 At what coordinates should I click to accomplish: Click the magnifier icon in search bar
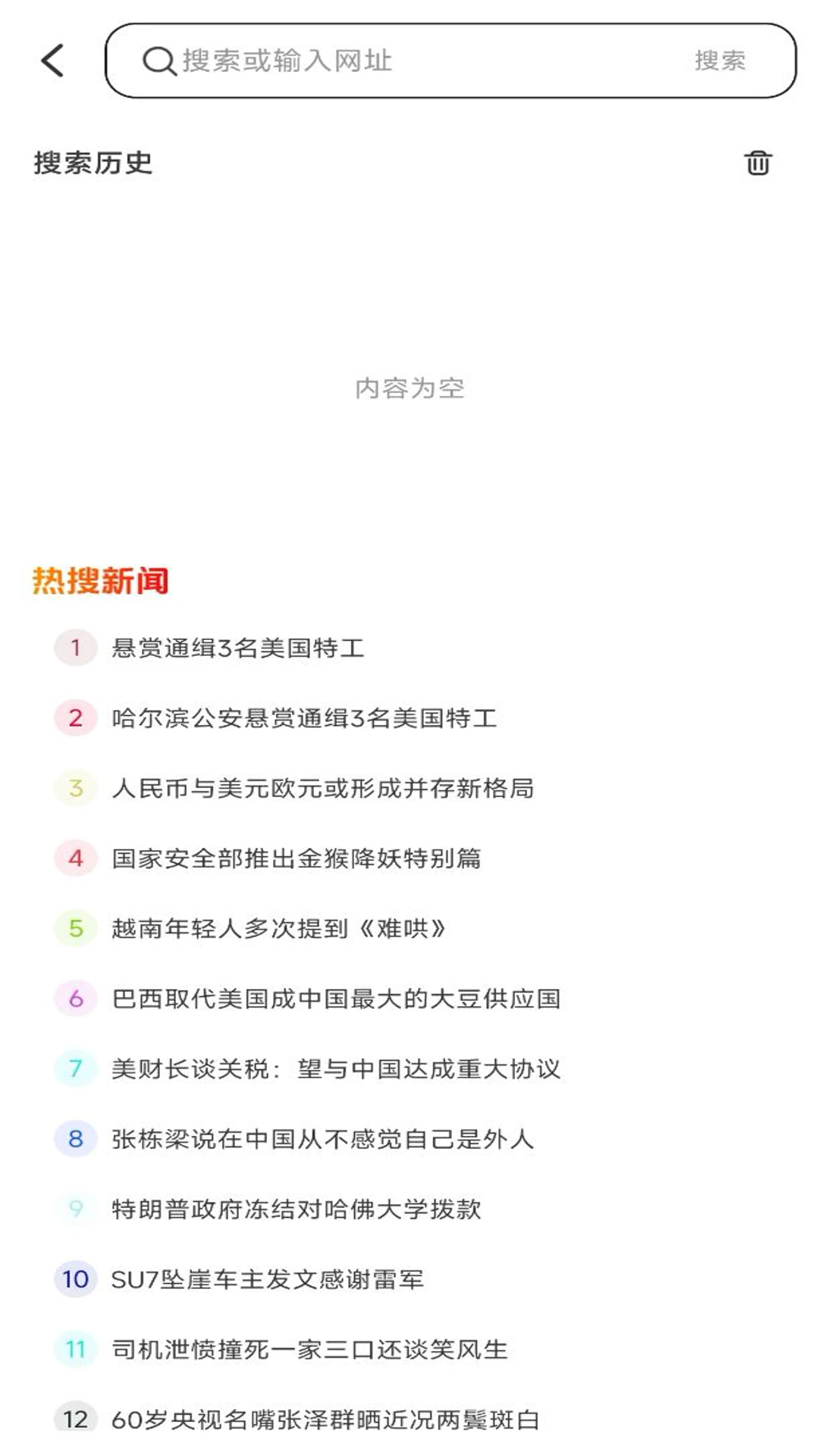(157, 61)
